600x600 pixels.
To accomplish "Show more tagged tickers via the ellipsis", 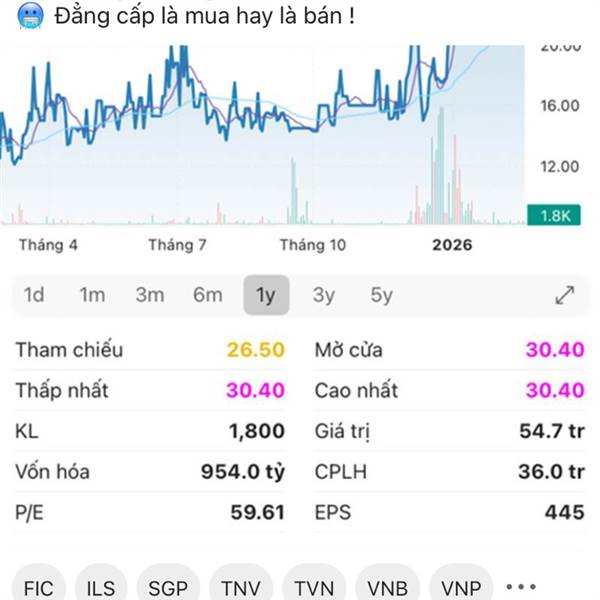I will [x=522, y=587].
